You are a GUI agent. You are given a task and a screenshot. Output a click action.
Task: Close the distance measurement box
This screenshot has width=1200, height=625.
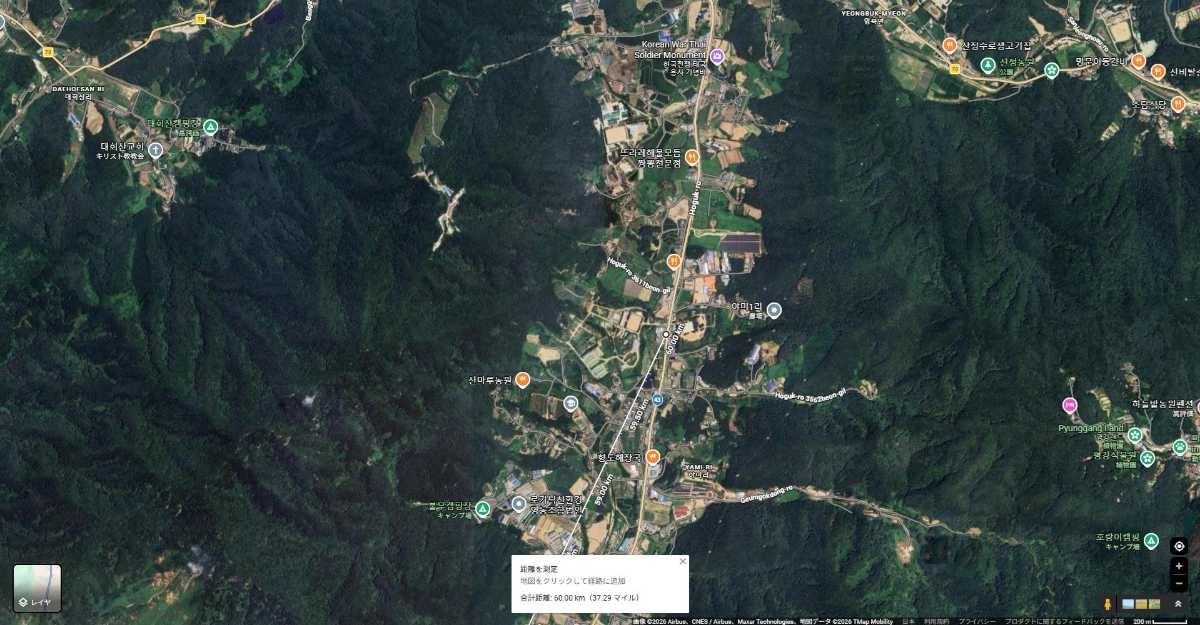(683, 561)
